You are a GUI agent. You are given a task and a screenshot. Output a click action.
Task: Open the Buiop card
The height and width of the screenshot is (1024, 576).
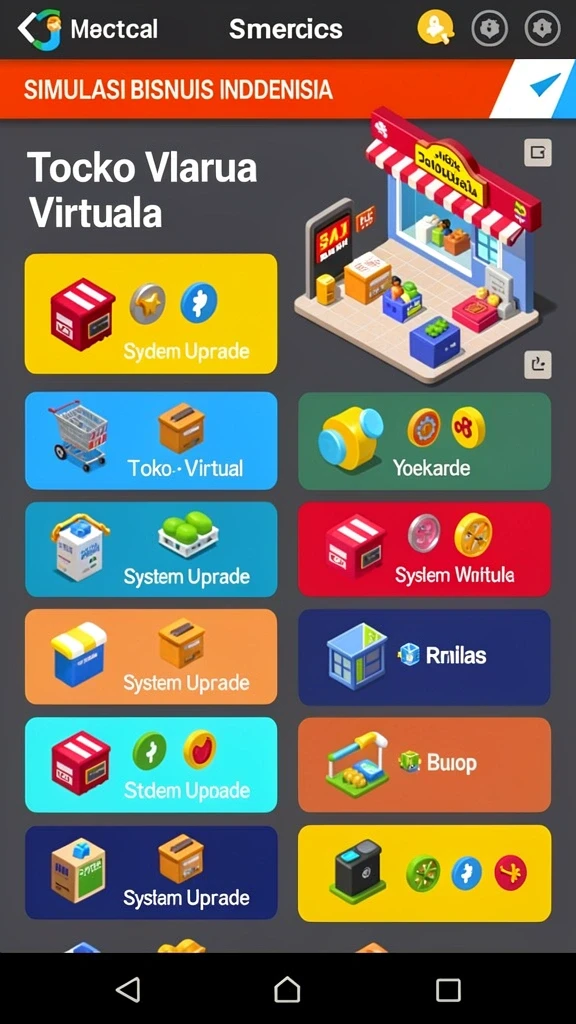[424, 765]
